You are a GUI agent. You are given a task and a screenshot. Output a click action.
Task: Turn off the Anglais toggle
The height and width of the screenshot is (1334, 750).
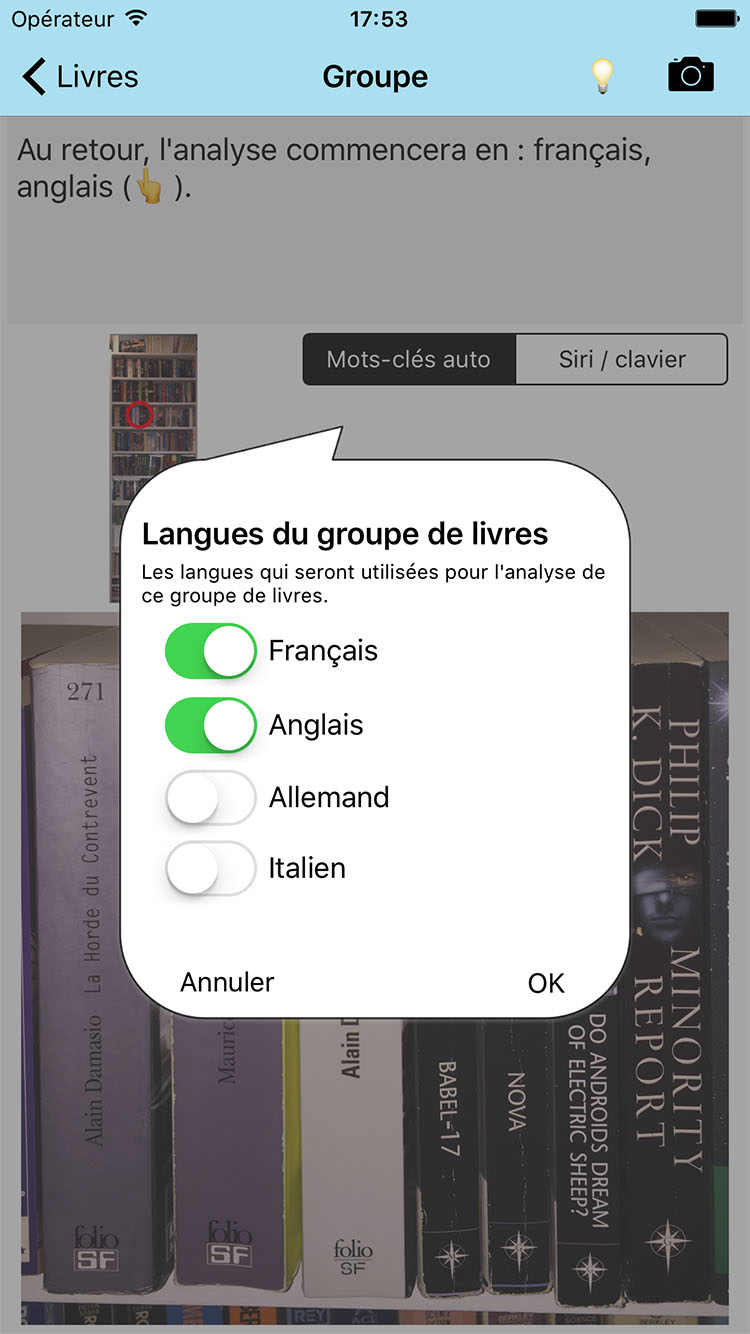[x=210, y=724]
